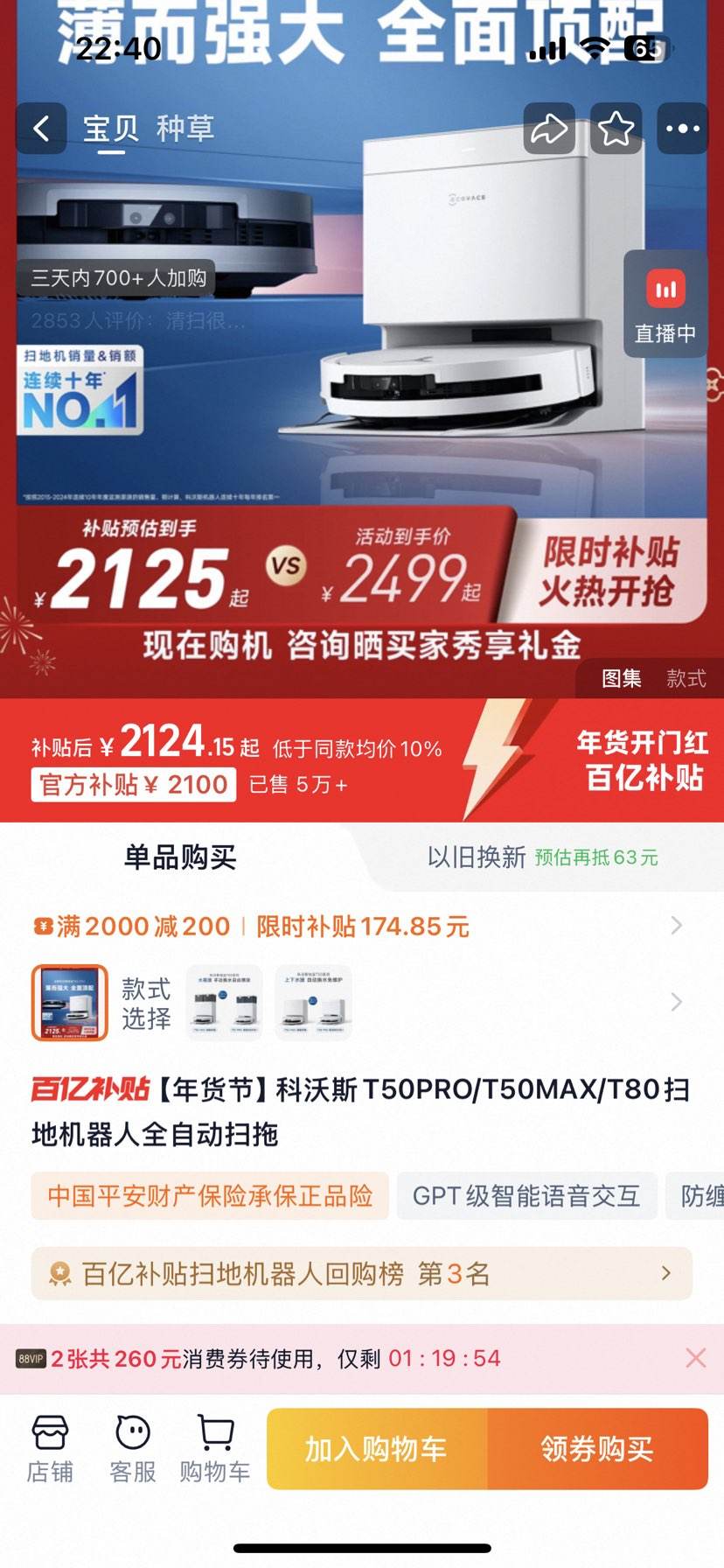Tap the GPT级智能语音交互 feature tag
Screen dimensions: 724x1568
[x=527, y=1195]
